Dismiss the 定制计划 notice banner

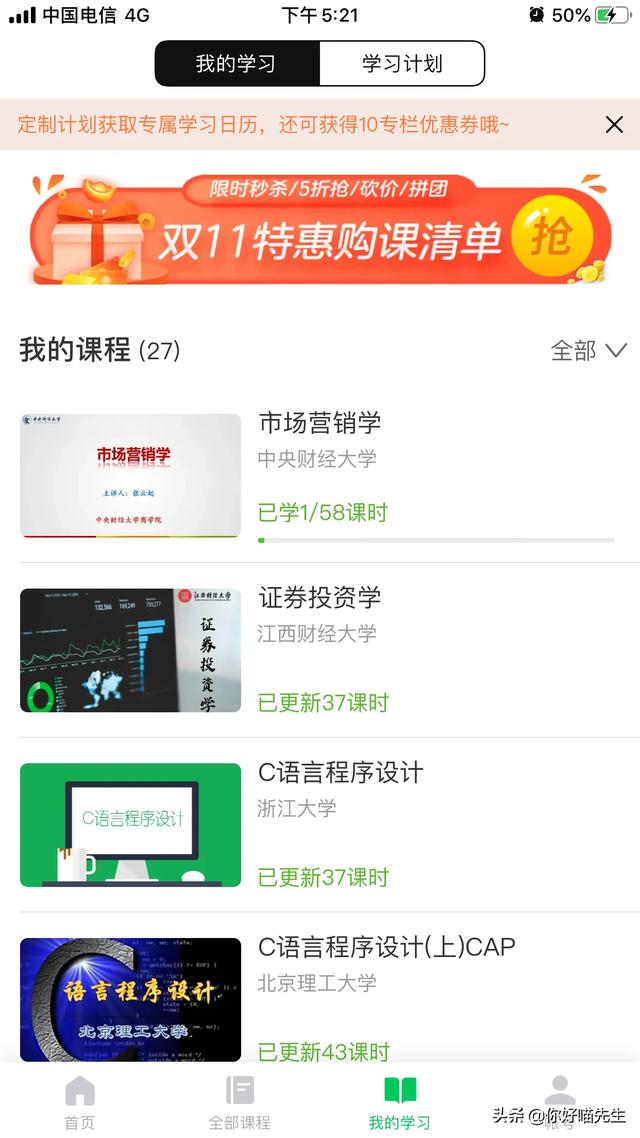tap(614, 124)
